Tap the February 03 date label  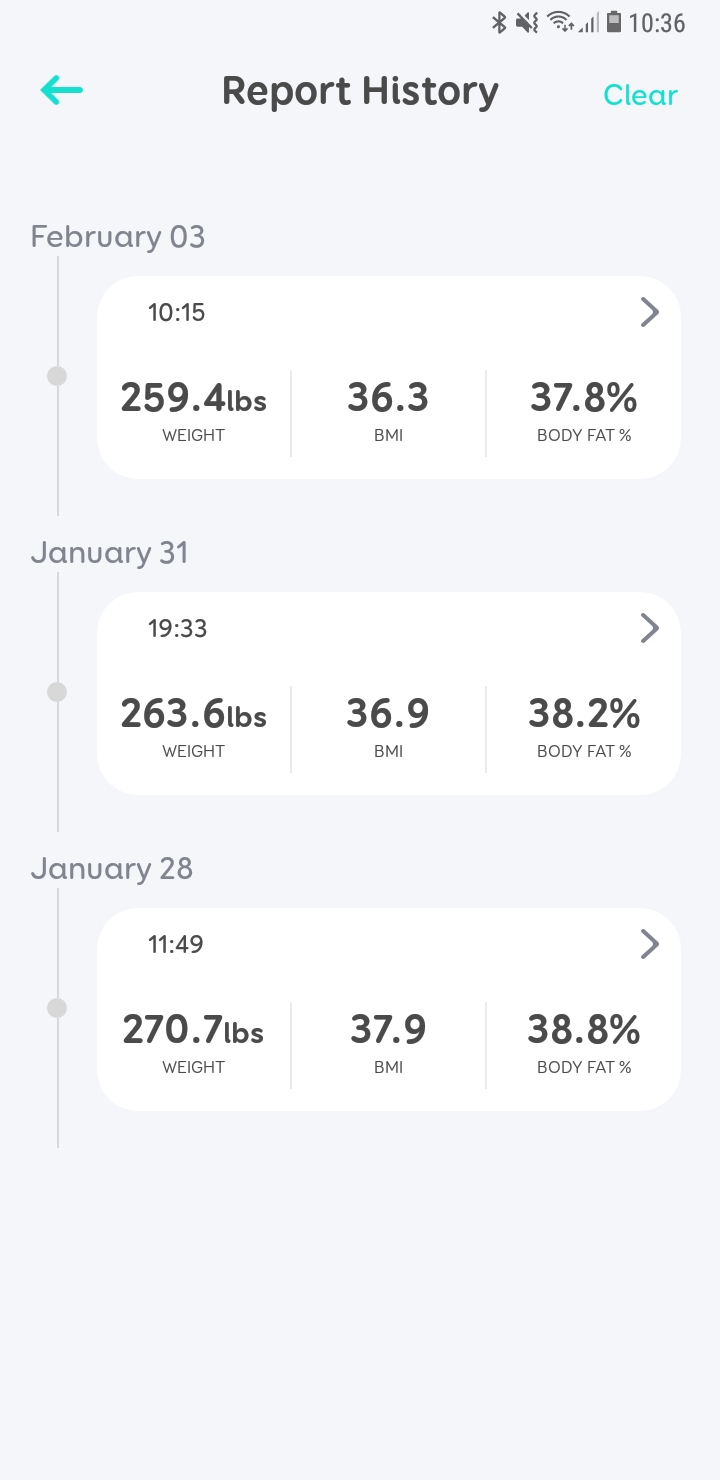click(117, 237)
